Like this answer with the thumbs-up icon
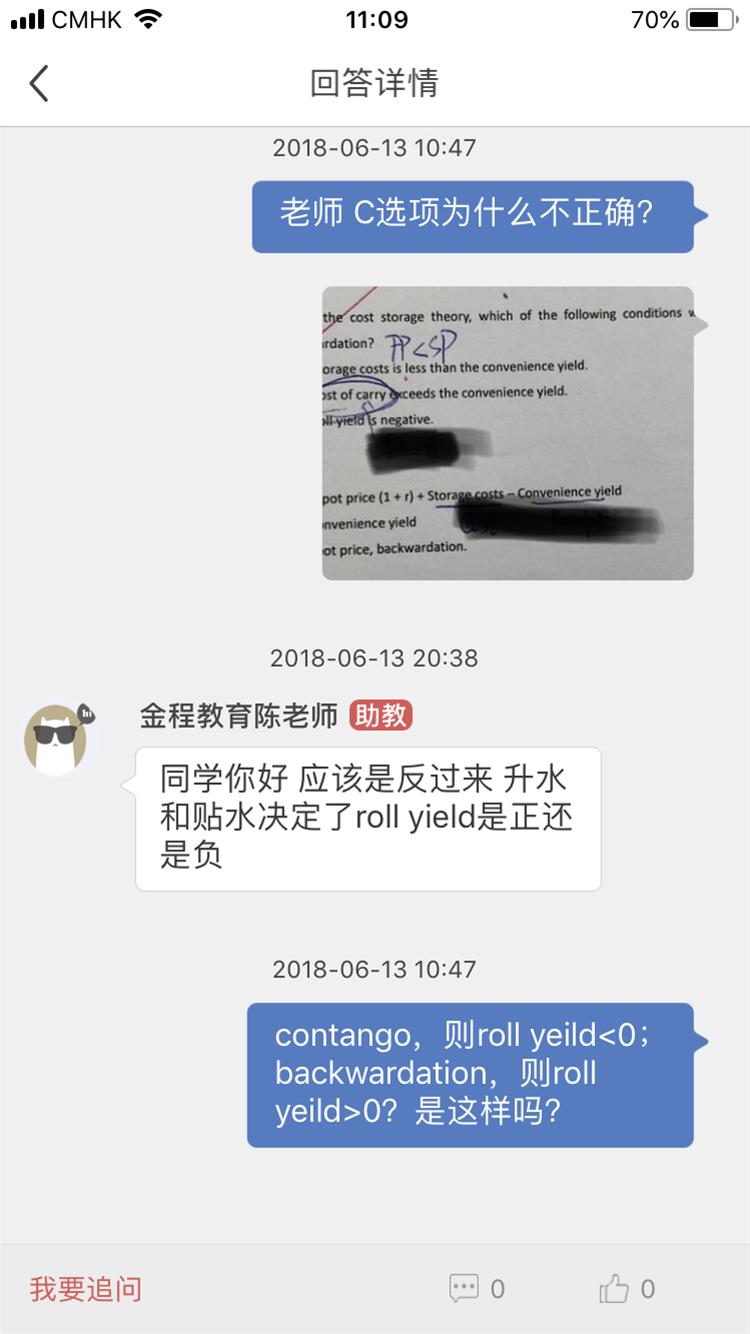The image size is (750, 1334). (614, 1289)
